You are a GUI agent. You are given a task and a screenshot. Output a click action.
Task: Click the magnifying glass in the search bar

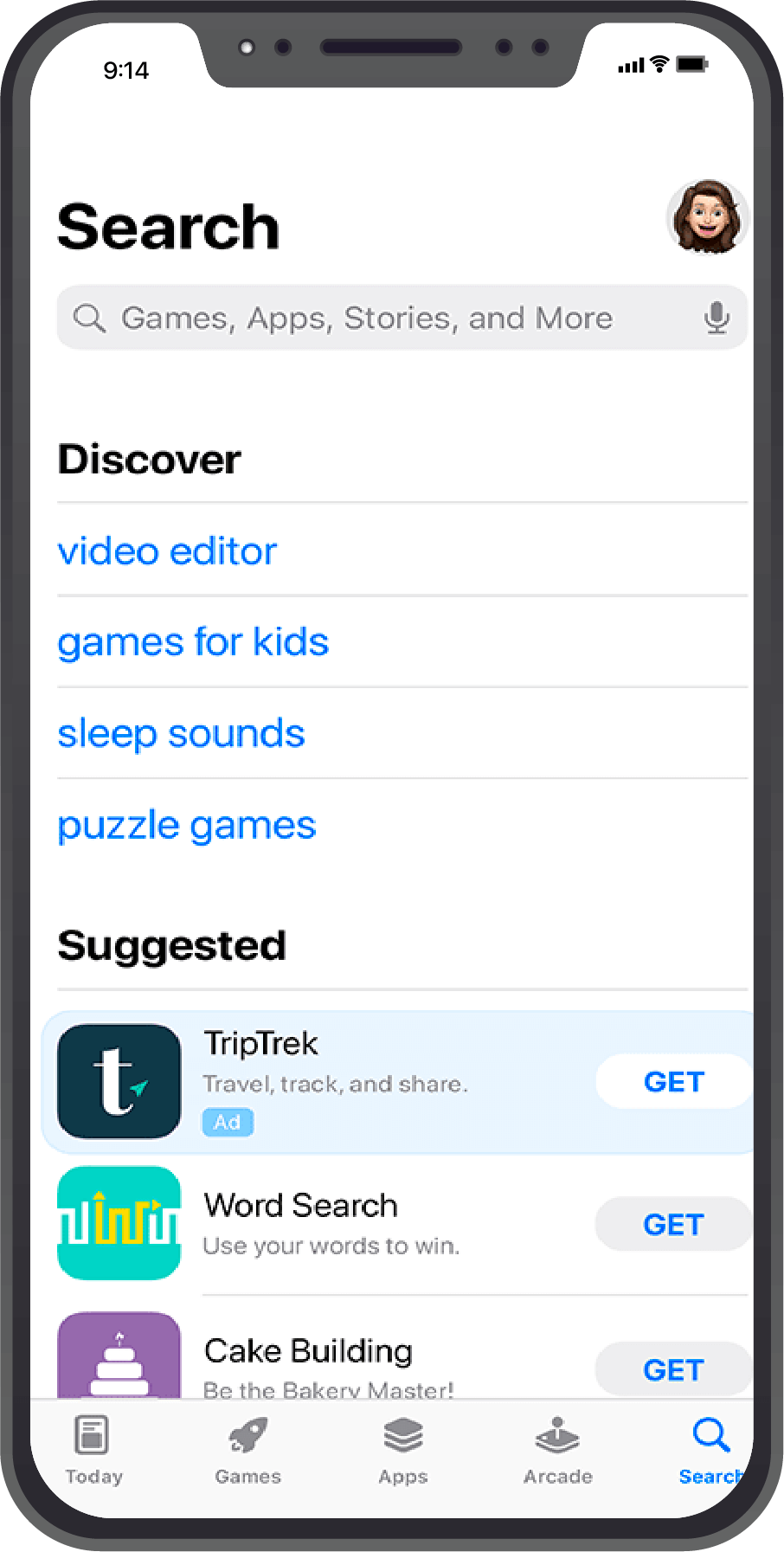coord(90,318)
